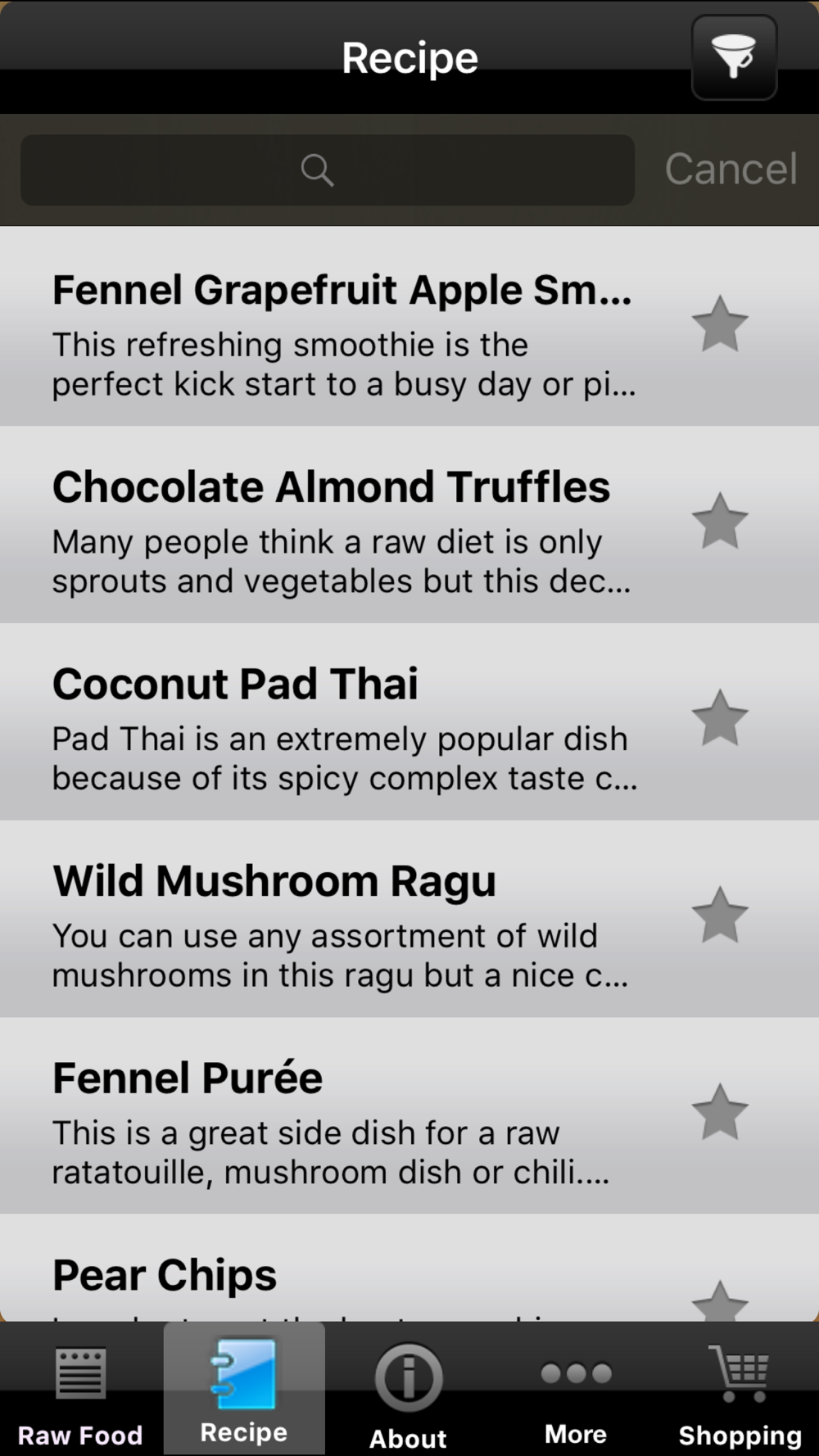Image resolution: width=819 pixels, height=1456 pixels.
Task: Open the recipe filter funnel
Action: (x=734, y=57)
